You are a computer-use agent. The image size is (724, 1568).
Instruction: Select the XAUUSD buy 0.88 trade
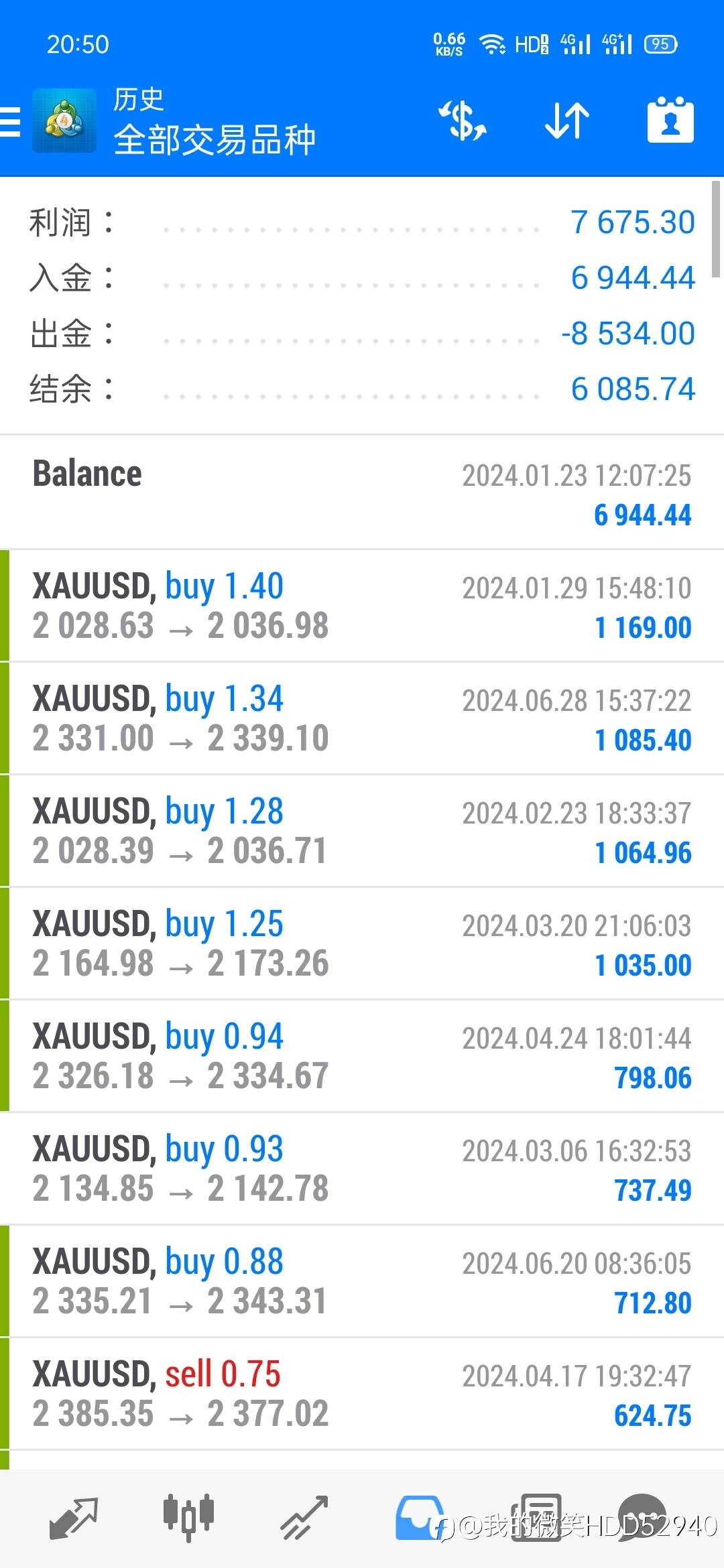(x=362, y=1281)
